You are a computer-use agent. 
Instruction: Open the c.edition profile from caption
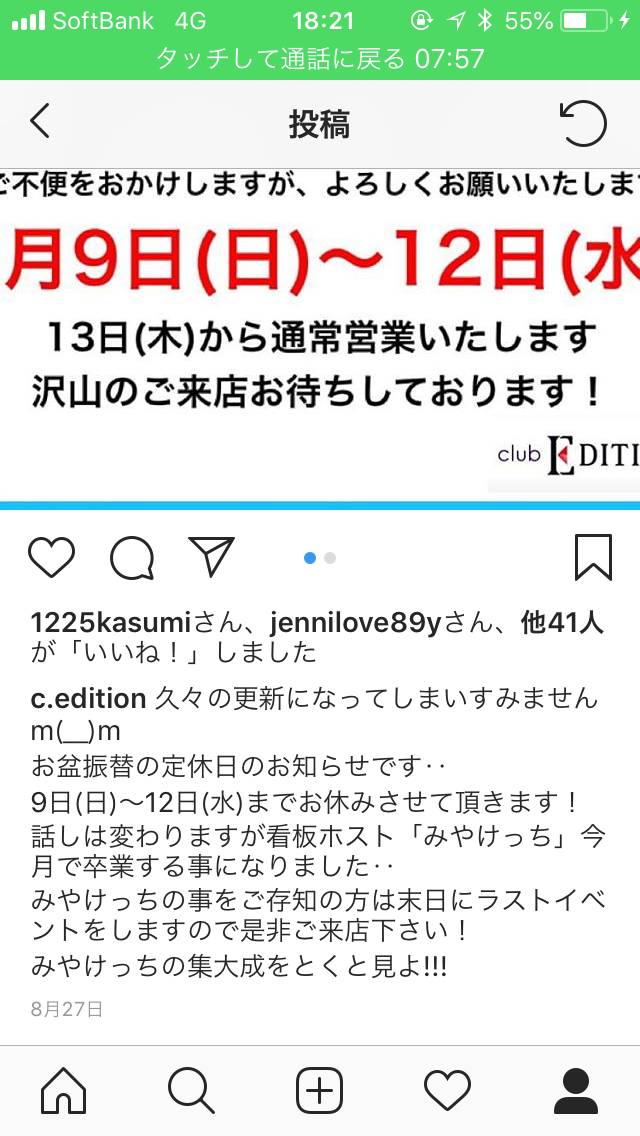[88, 698]
